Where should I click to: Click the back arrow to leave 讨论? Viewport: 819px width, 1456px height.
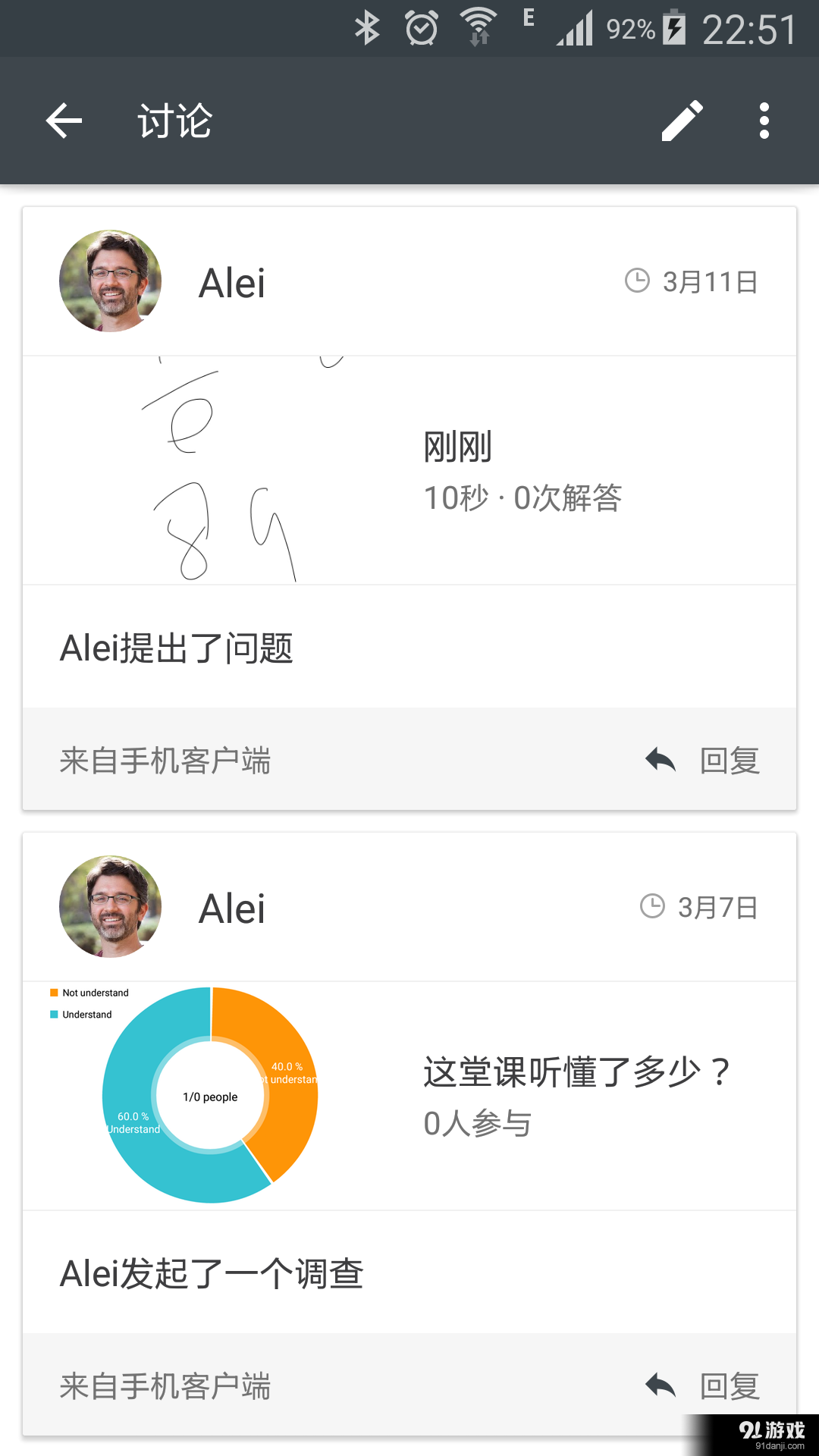coord(64,121)
